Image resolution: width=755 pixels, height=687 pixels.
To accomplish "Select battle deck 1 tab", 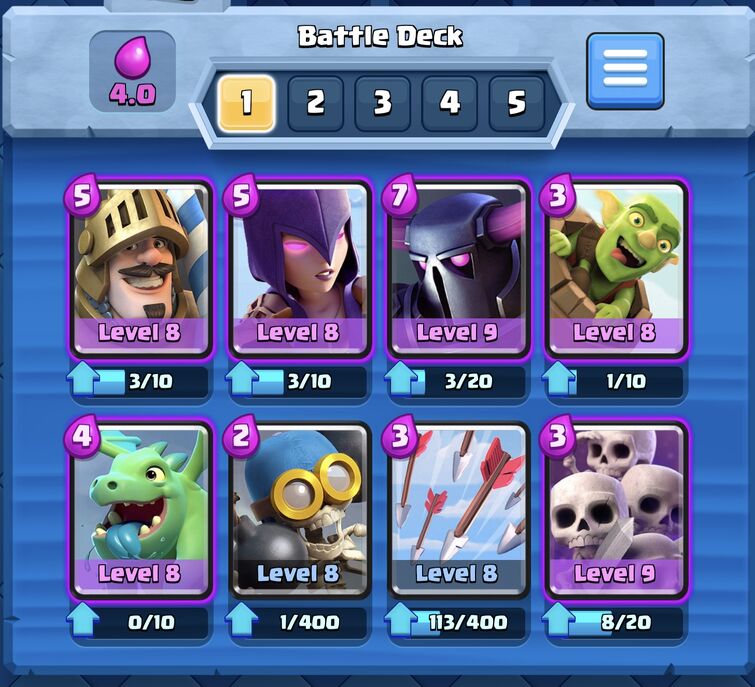I will tap(247, 103).
